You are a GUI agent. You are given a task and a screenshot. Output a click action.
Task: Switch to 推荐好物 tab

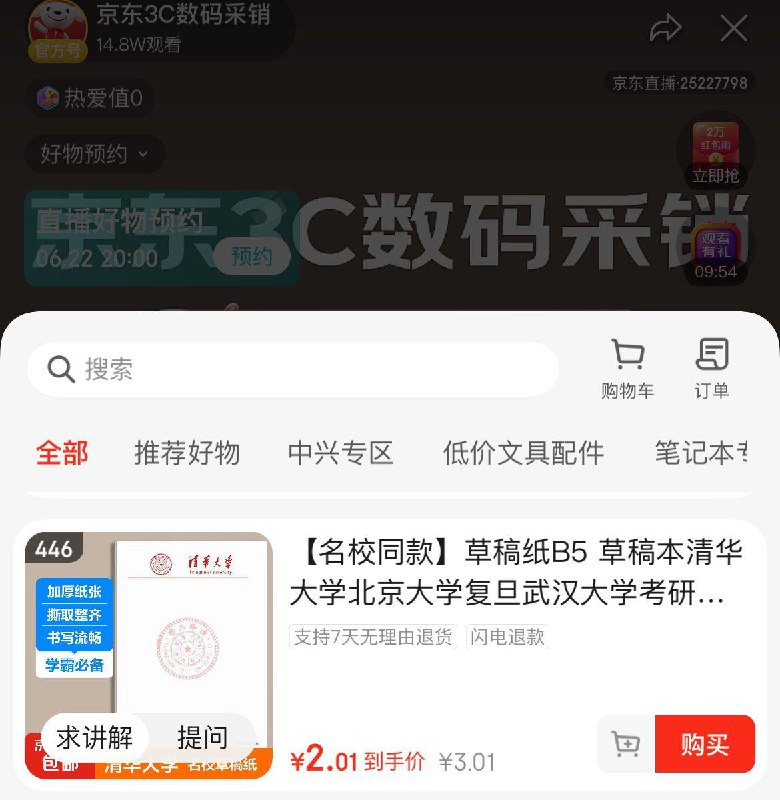click(x=187, y=453)
